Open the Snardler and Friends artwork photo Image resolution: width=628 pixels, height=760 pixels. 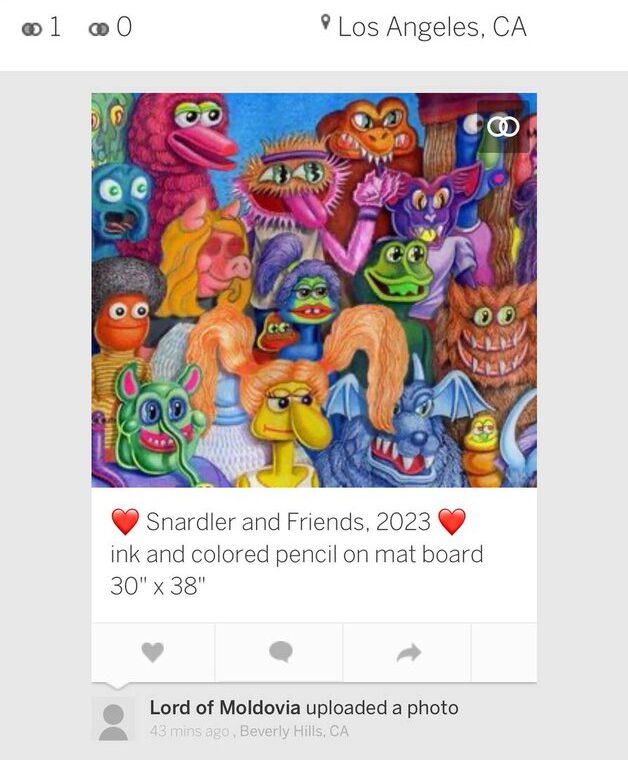[313, 290]
